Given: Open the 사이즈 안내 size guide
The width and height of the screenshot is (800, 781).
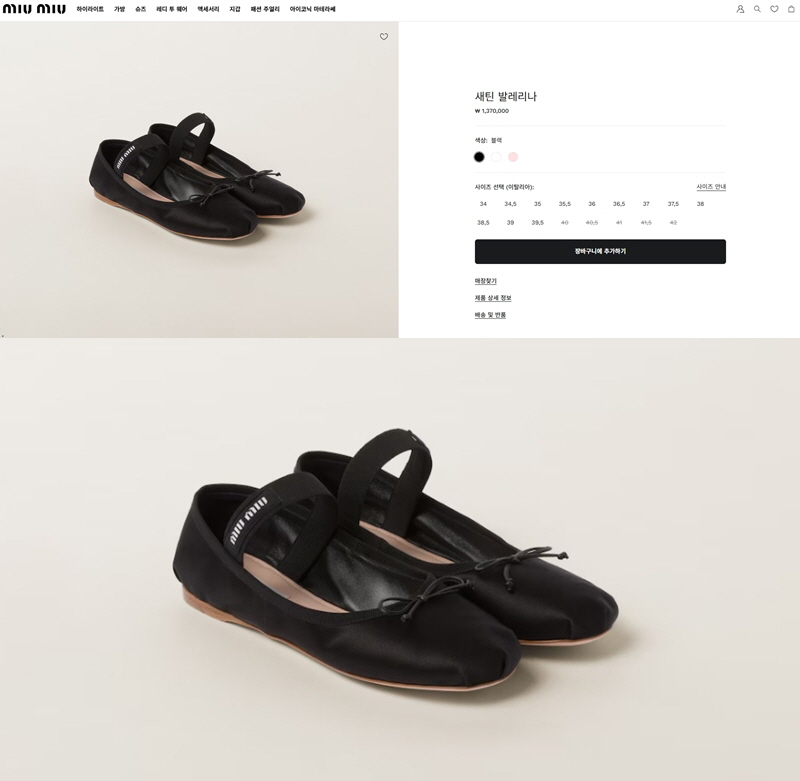Looking at the screenshot, I should click(711, 187).
